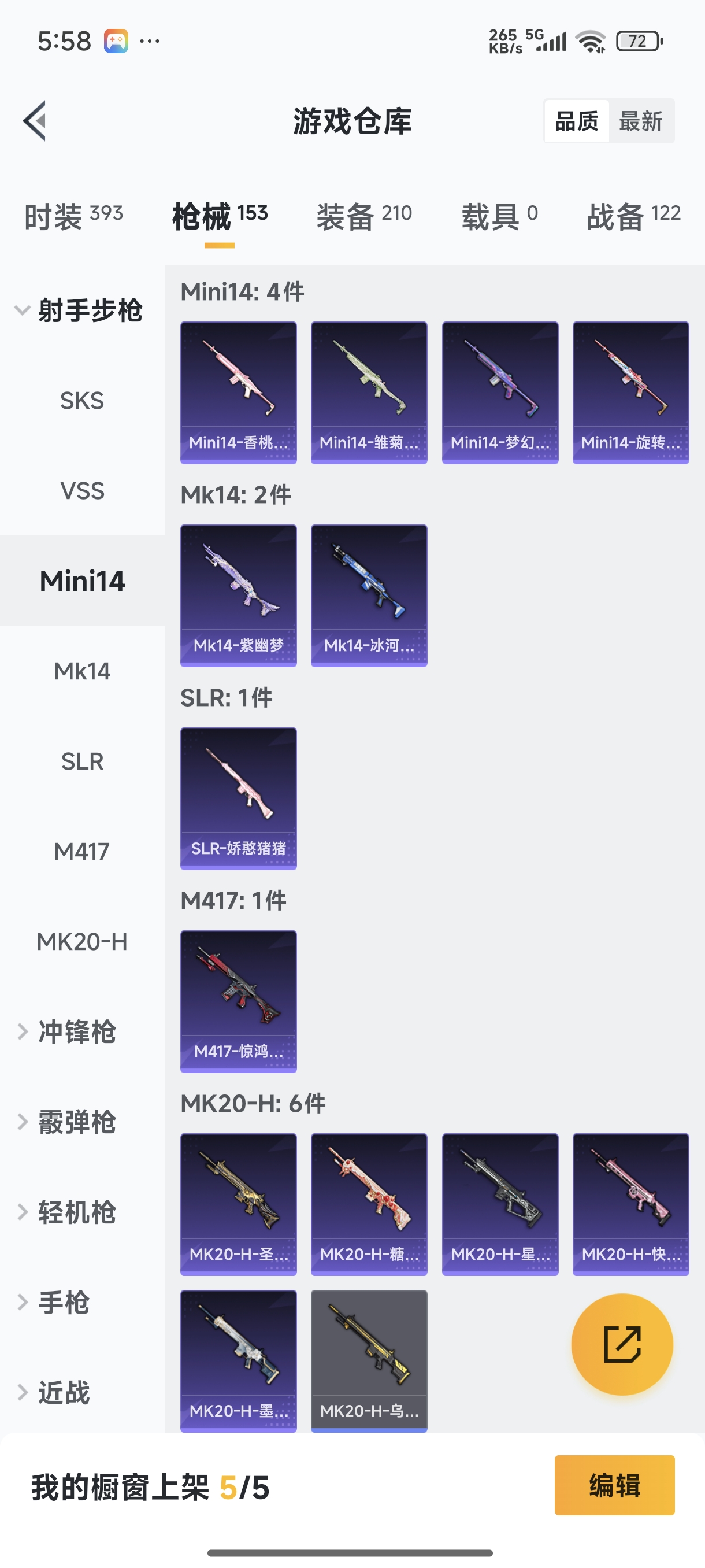Tap the orange floating share button

(622, 1344)
